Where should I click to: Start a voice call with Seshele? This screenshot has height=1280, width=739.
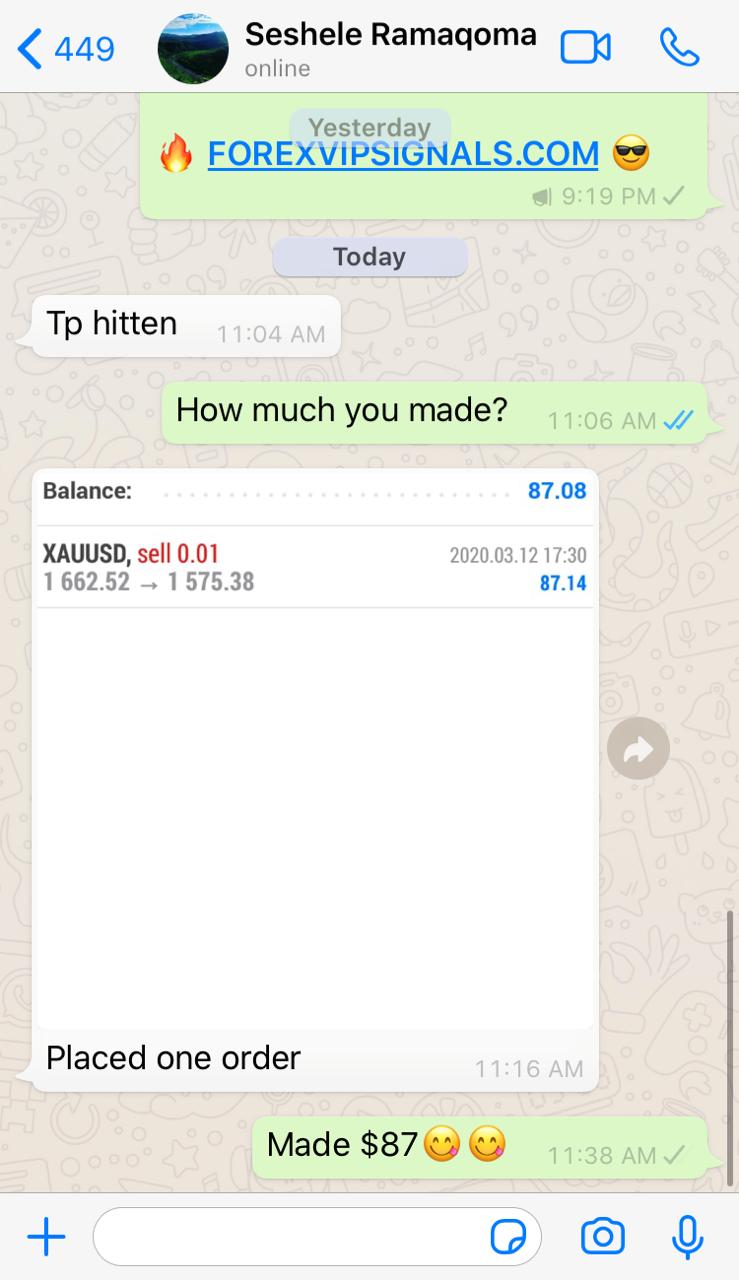tap(679, 48)
